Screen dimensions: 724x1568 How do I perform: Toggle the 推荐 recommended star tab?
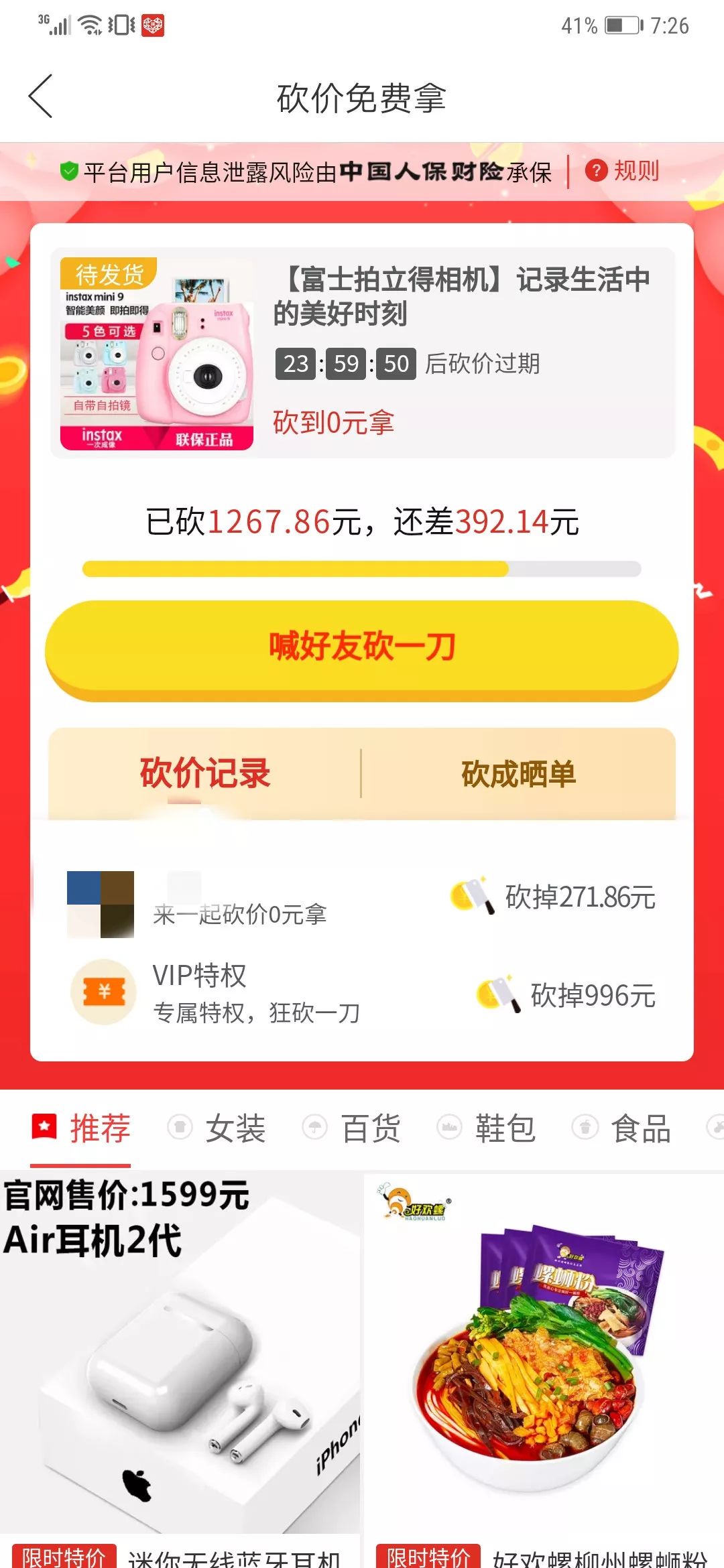(82, 1128)
